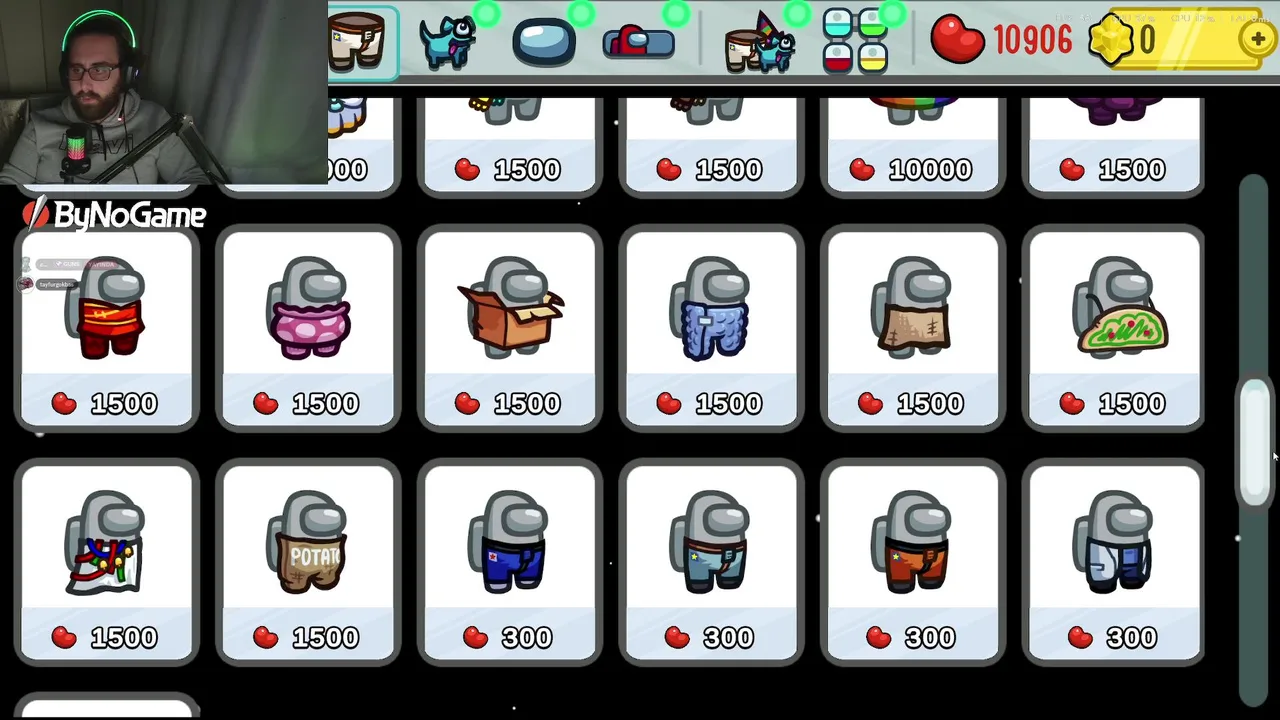Pick the patched burlap sack outfit

(912, 330)
